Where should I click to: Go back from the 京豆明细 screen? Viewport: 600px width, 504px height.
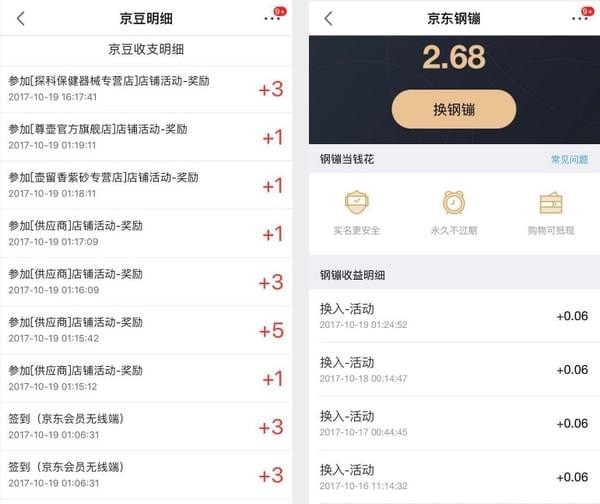(x=21, y=18)
